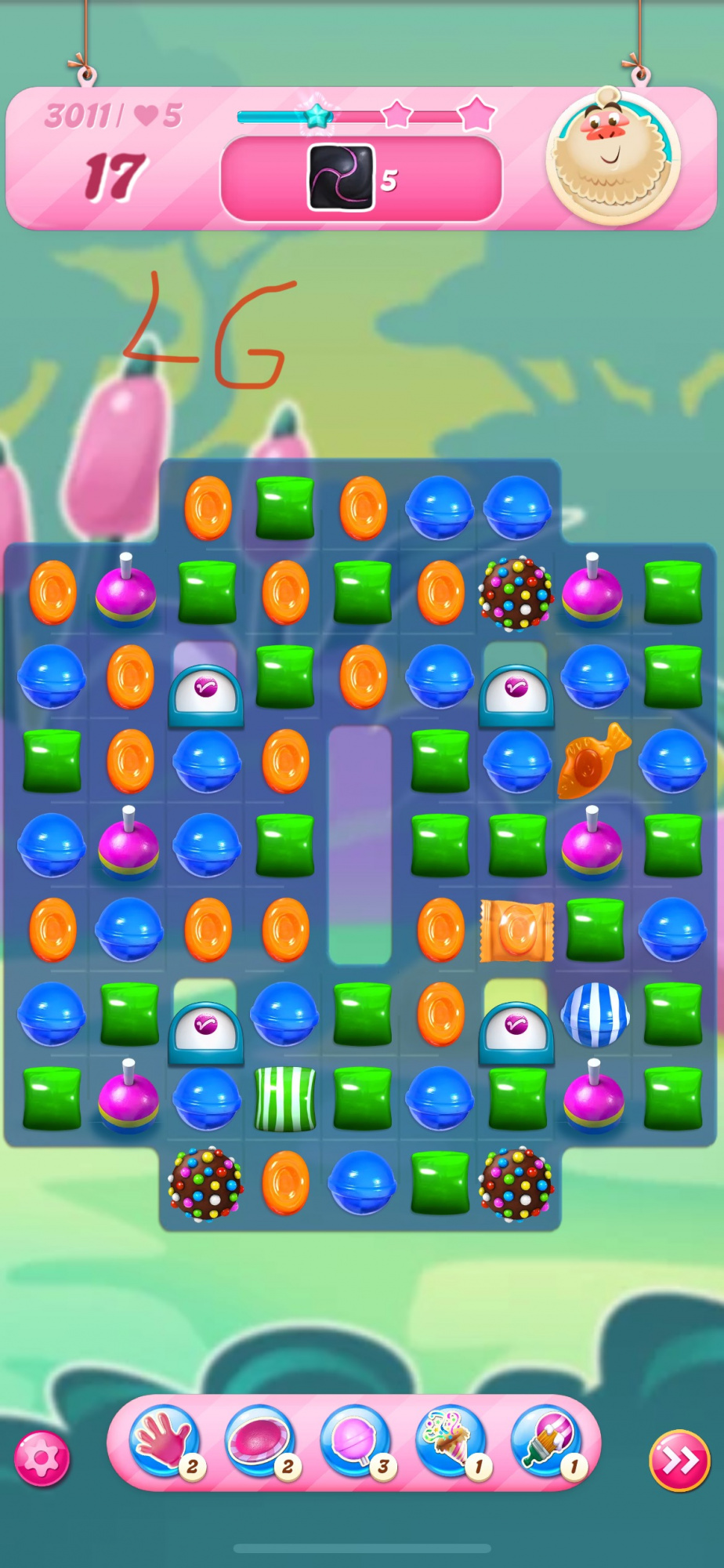Open the settings gear button

click(42, 1459)
